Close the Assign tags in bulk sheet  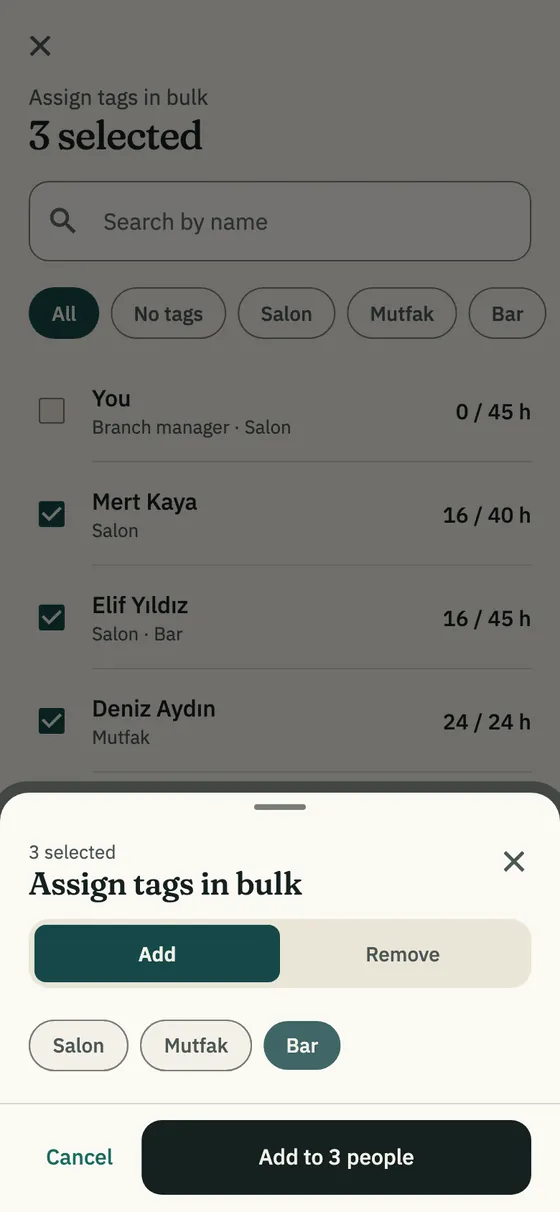(x=514, y=861)
